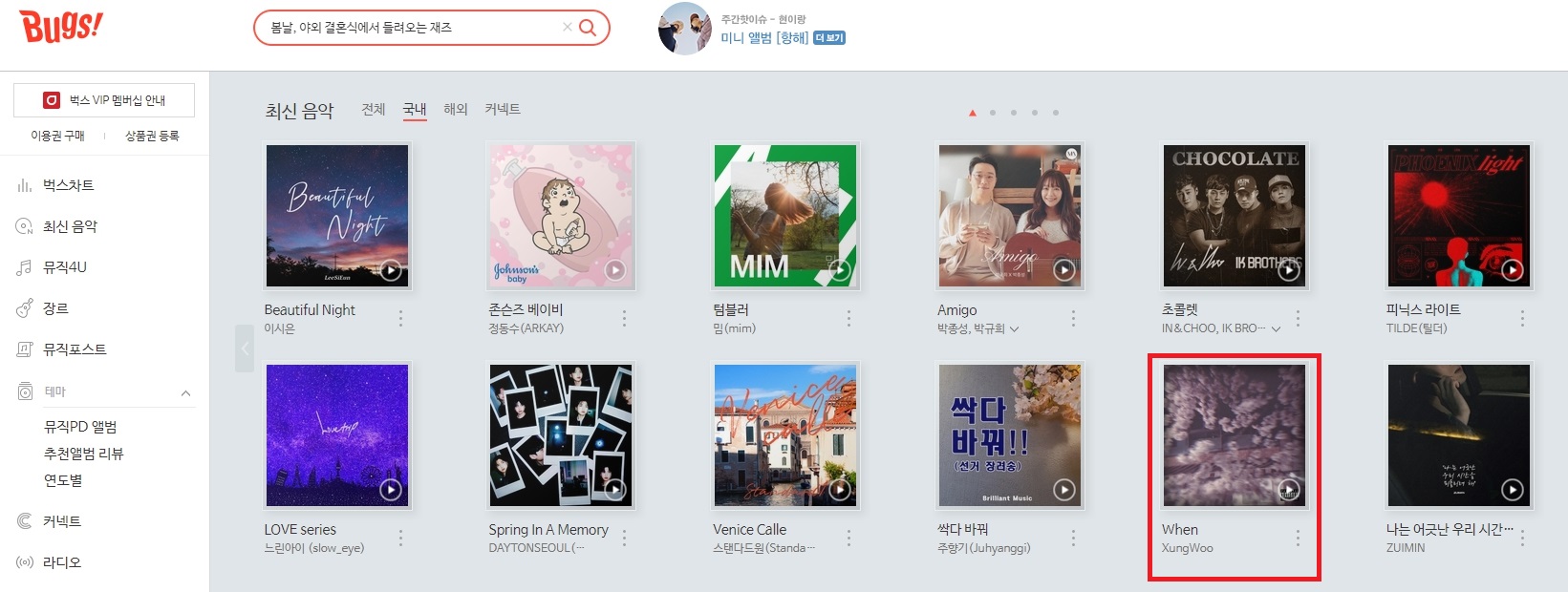Screen dimensions: 1568x592
Task: Expand the artist list for Amigo
Action: point(1014,328)
